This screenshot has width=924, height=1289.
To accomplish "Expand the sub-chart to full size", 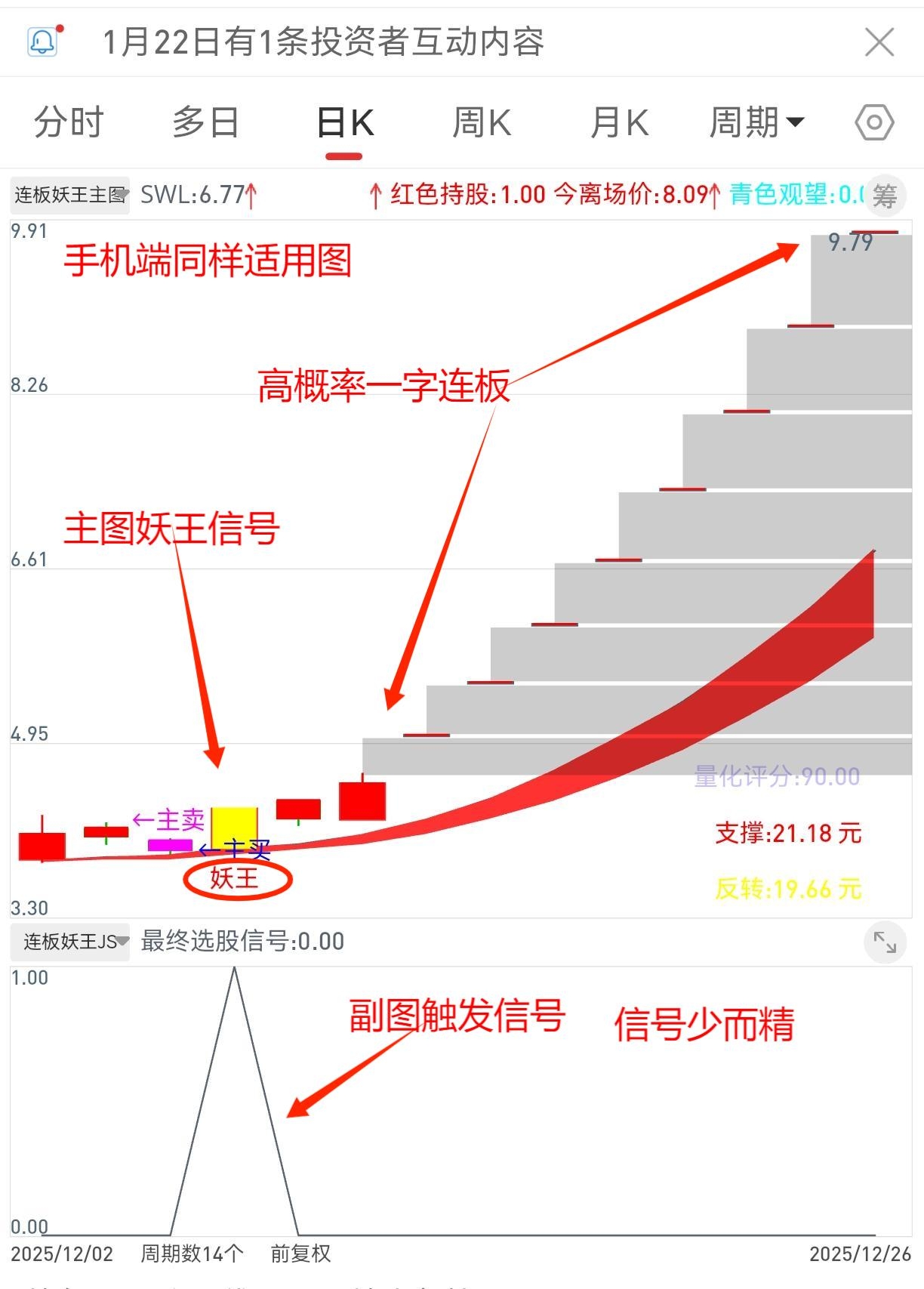I will pyautogui.click(x=884, y=942).
